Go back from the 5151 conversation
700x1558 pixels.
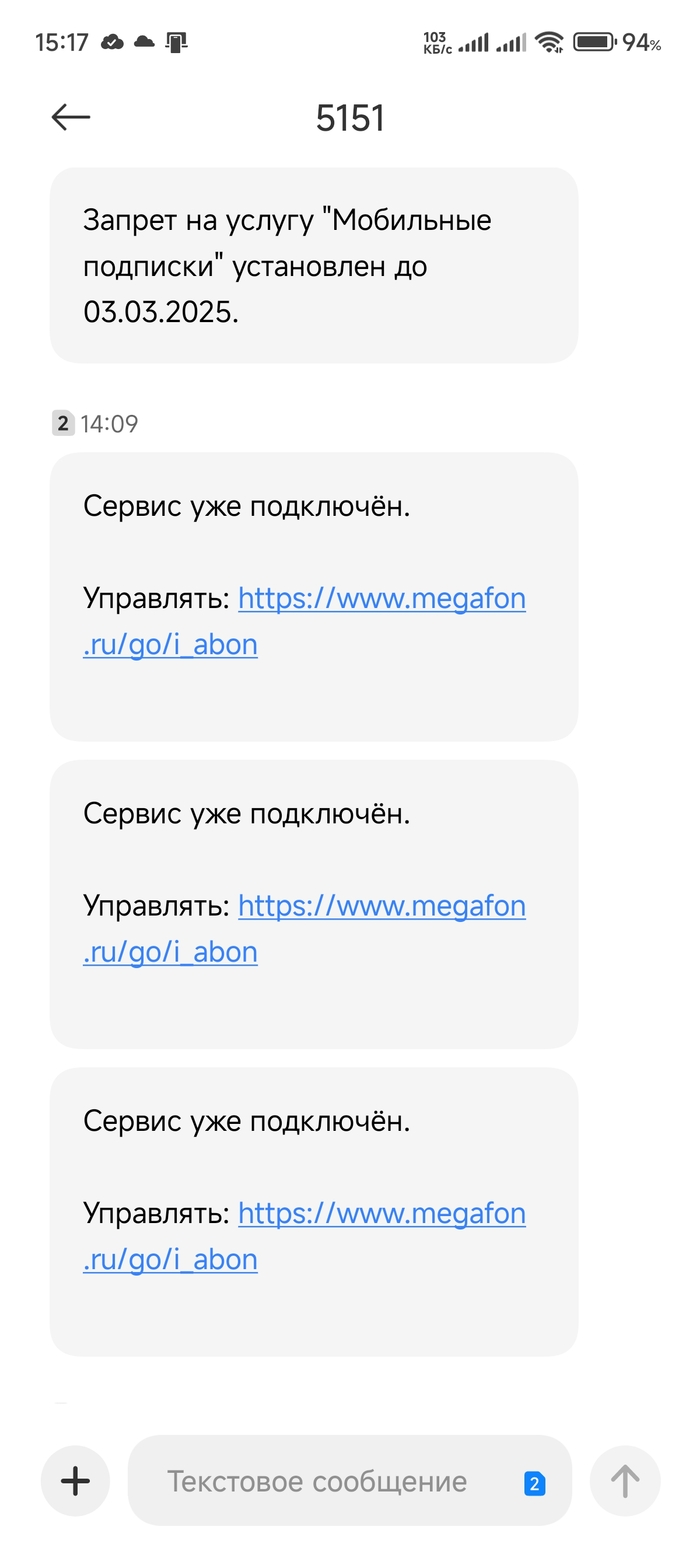71,117
